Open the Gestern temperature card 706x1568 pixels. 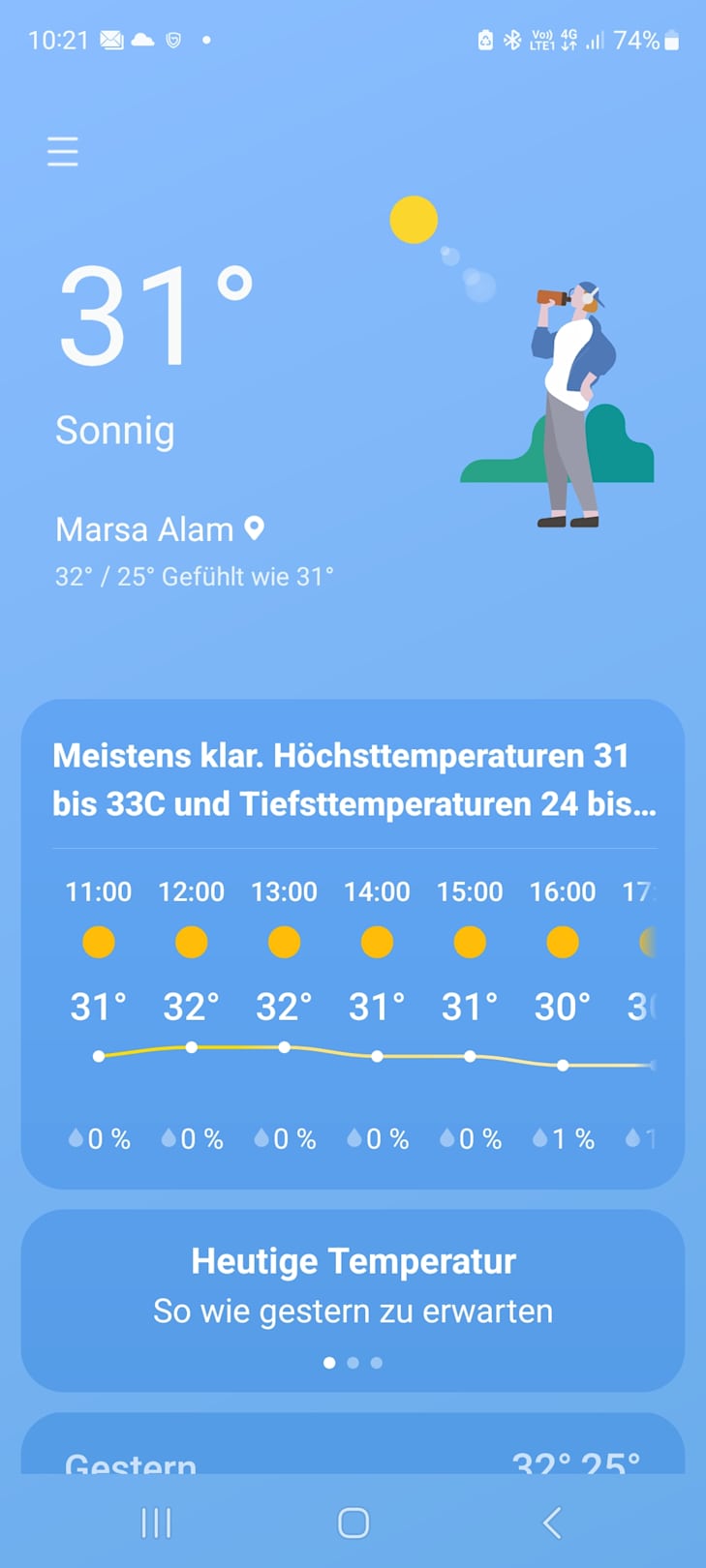tap(353, 1452)
